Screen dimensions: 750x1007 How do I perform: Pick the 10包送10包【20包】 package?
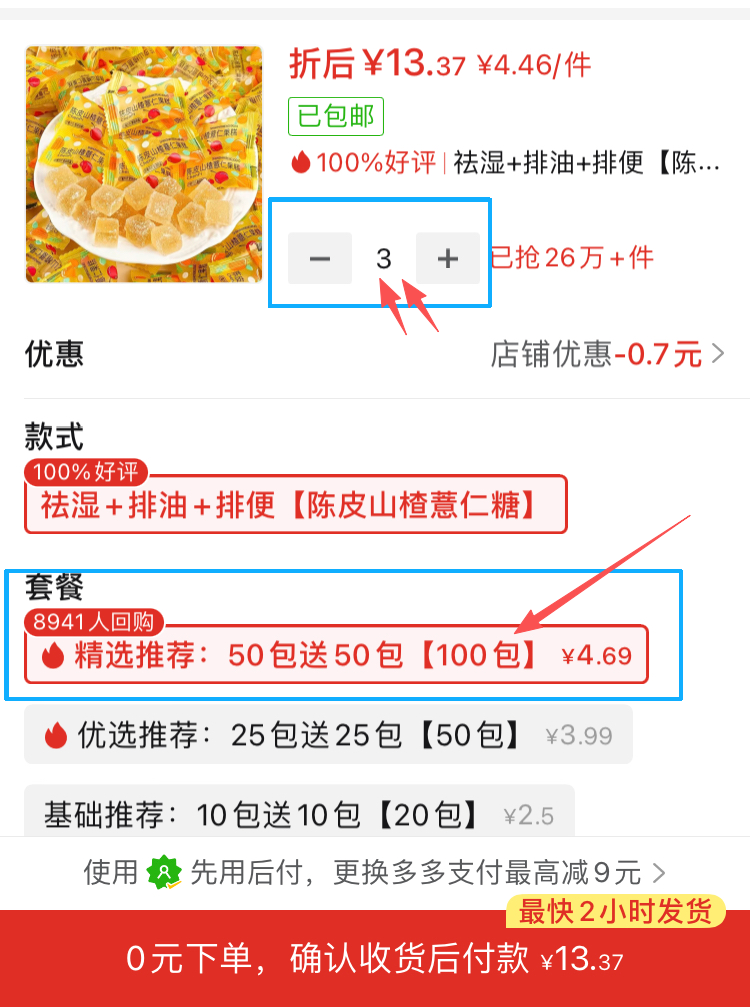(298, 813)
